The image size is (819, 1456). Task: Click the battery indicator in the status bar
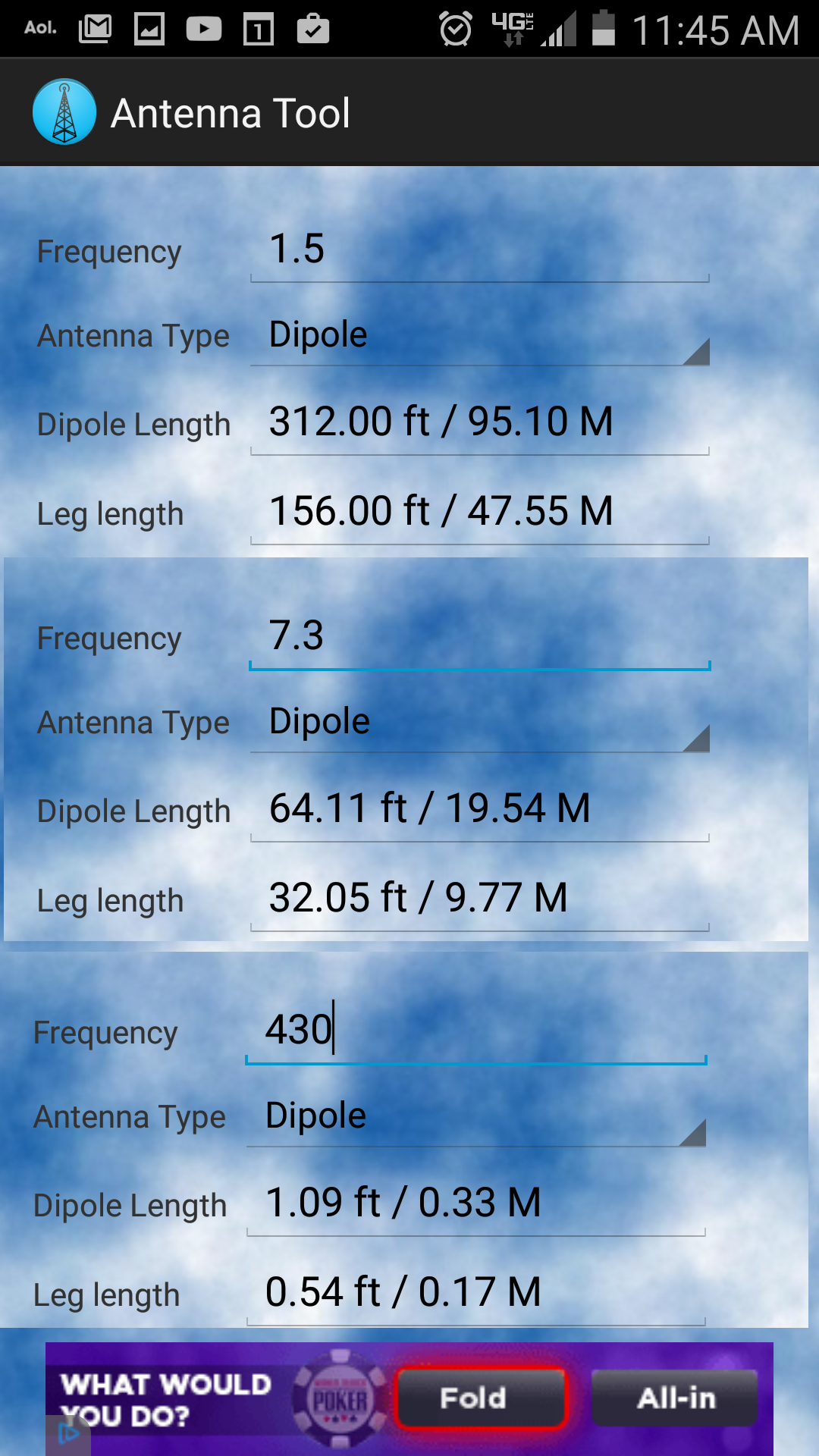click(603, 29)
